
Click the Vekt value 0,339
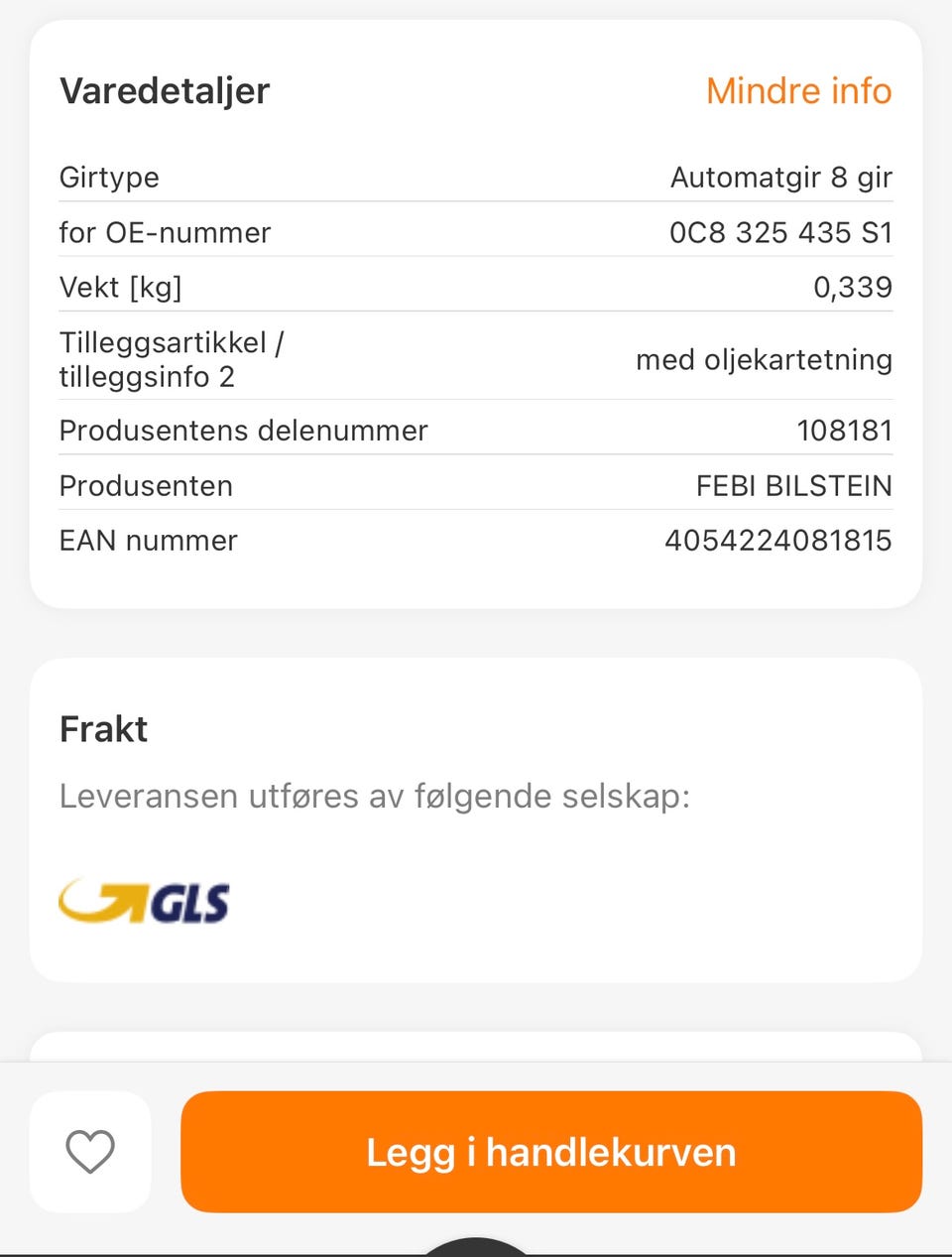point(853,287)
